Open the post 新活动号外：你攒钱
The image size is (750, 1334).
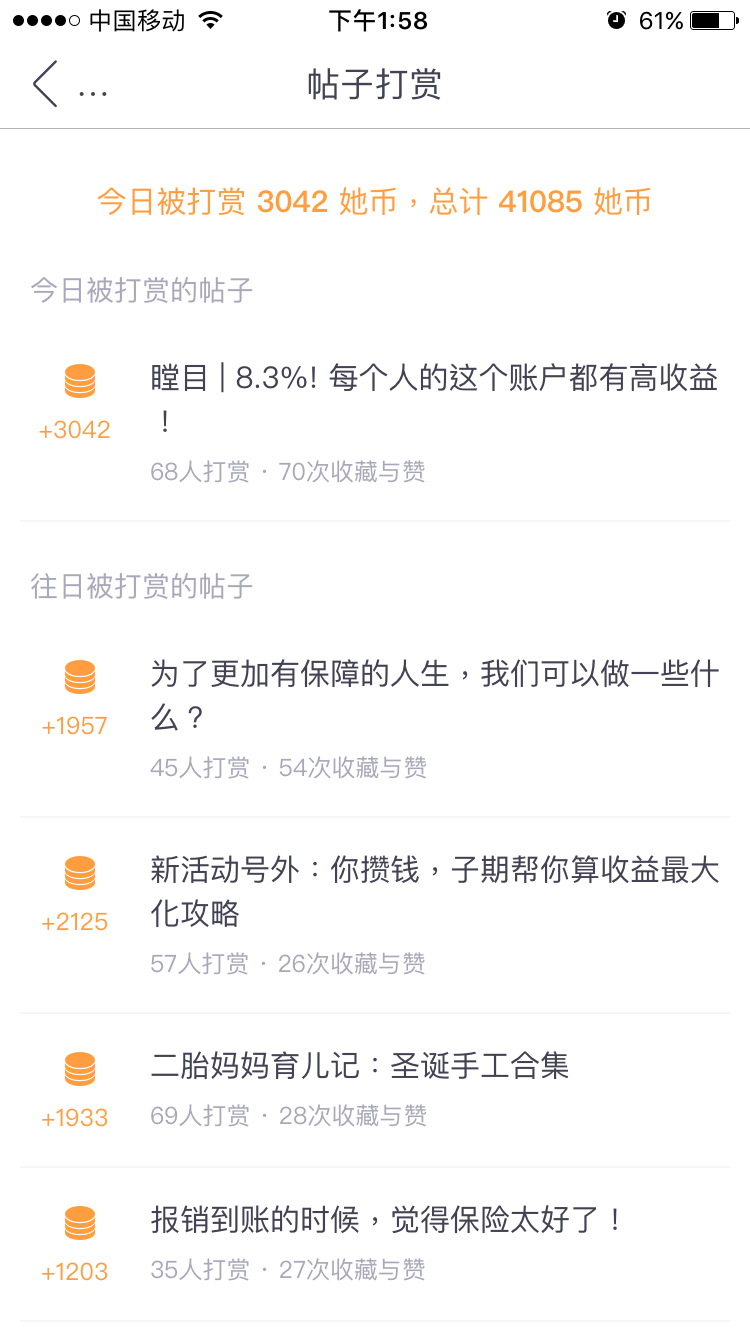coord(375,915)
